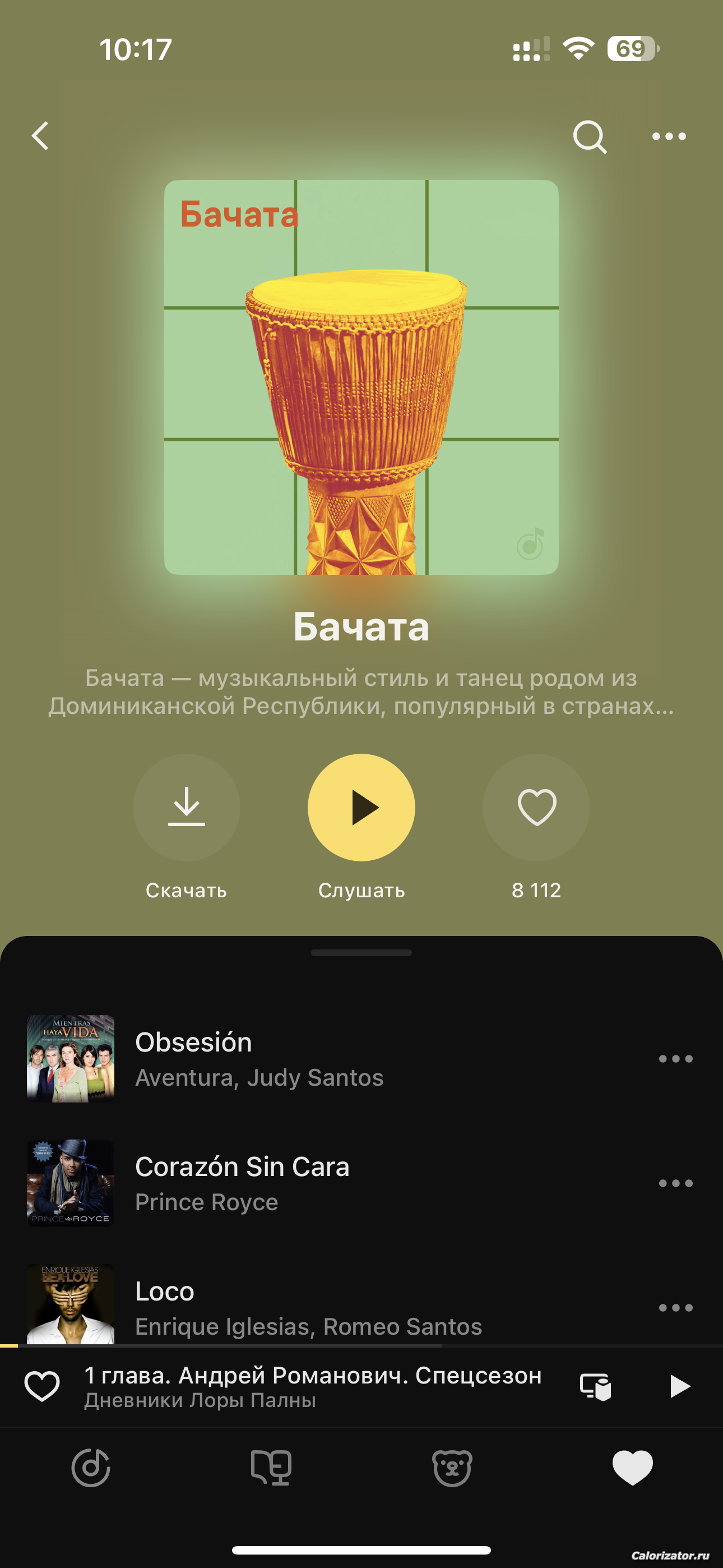The image size is (723, 1568).
Task: Open the playlist overflow menu
Action: (669, 136)
